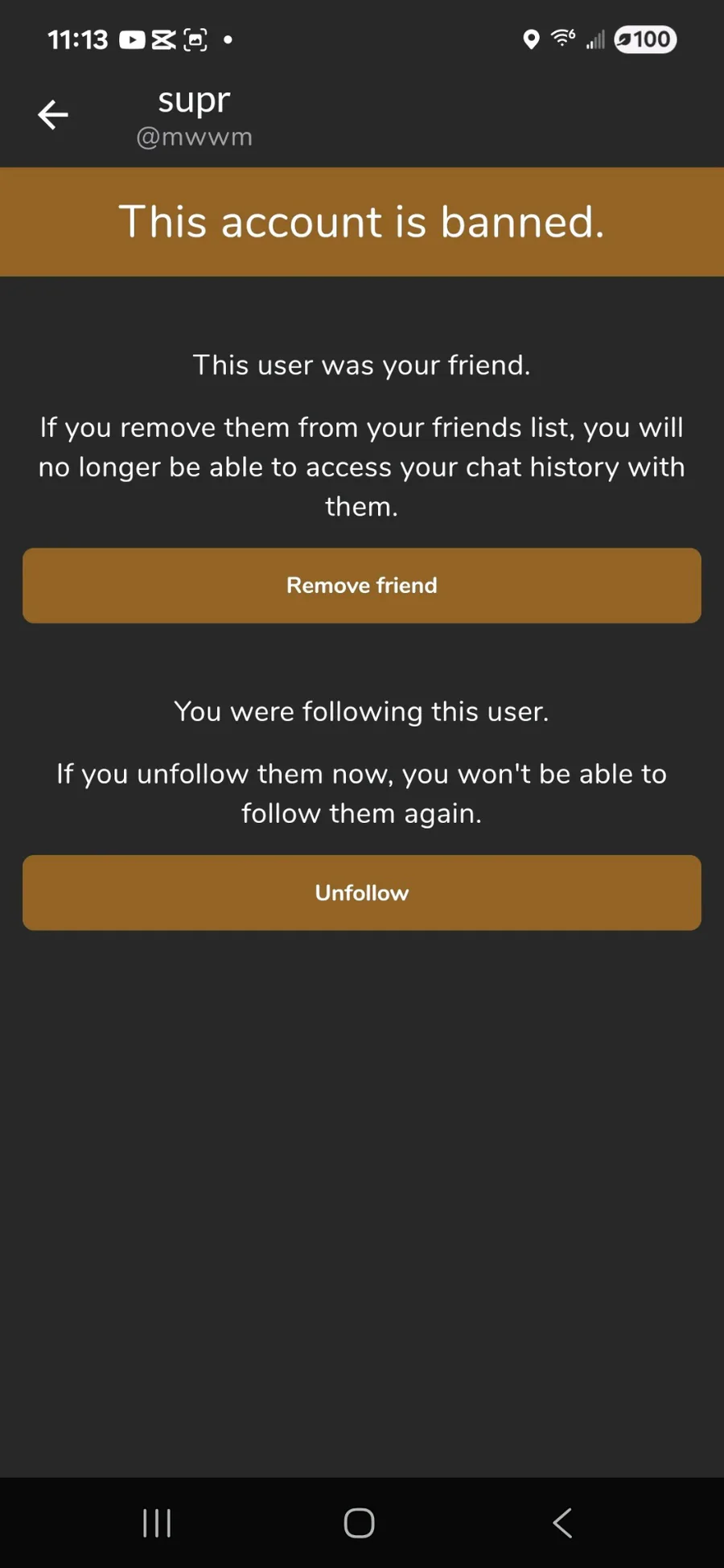Tap the Remove friend button

click(362, 586)
